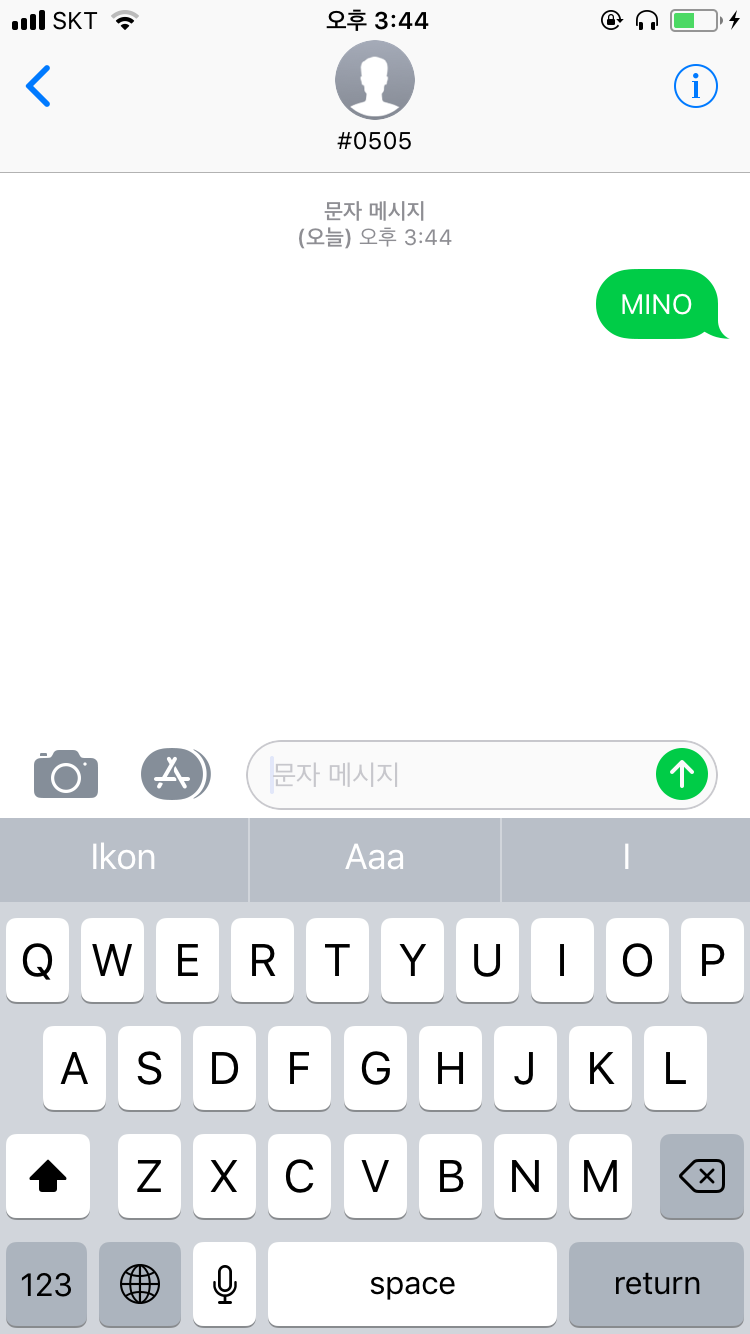Viewport: 750px width, 1334px height.
Task: Tap the green send arrow
Action: [682, 774]
